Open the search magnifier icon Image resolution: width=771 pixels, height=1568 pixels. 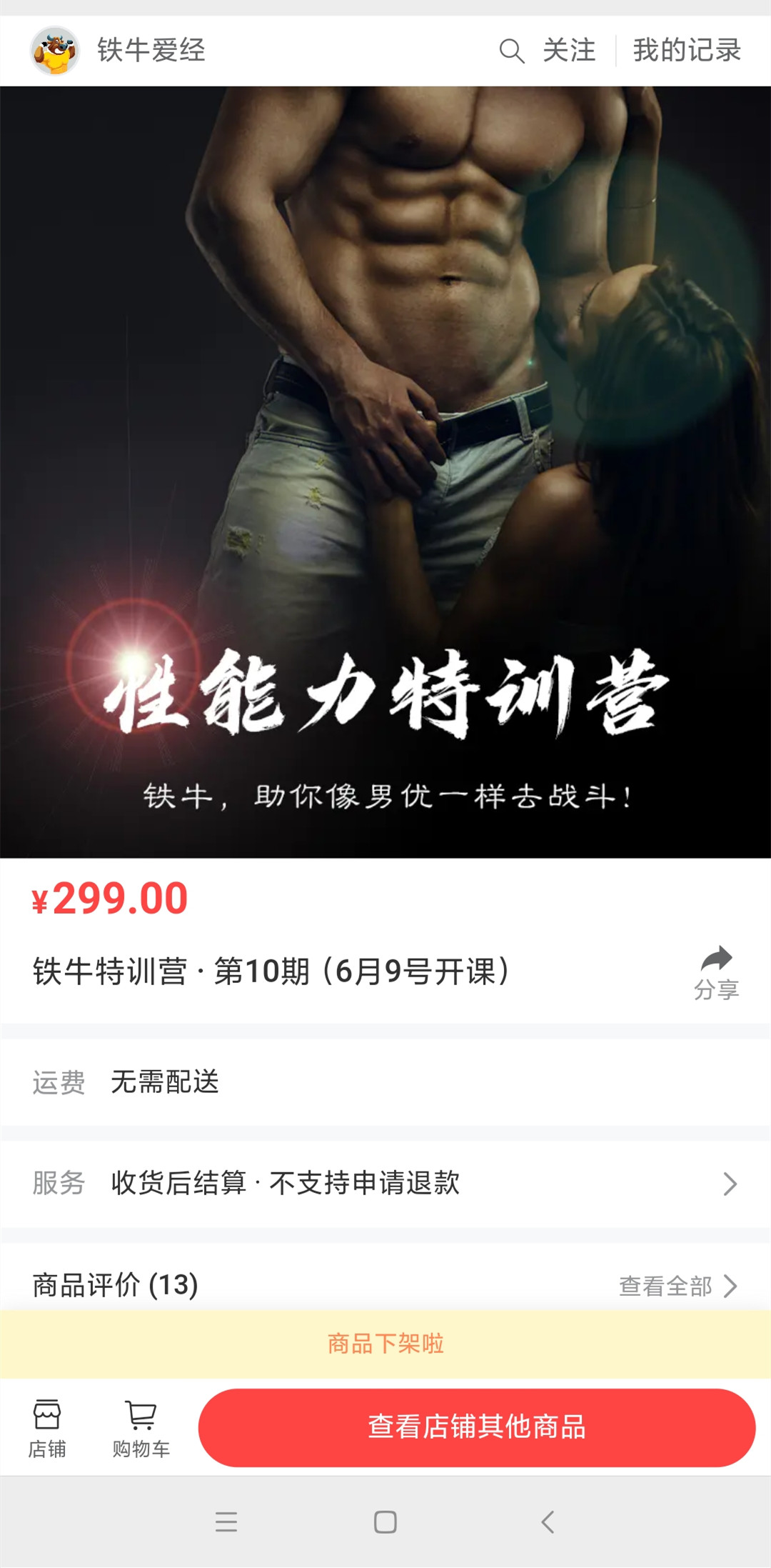coord(511,51)
